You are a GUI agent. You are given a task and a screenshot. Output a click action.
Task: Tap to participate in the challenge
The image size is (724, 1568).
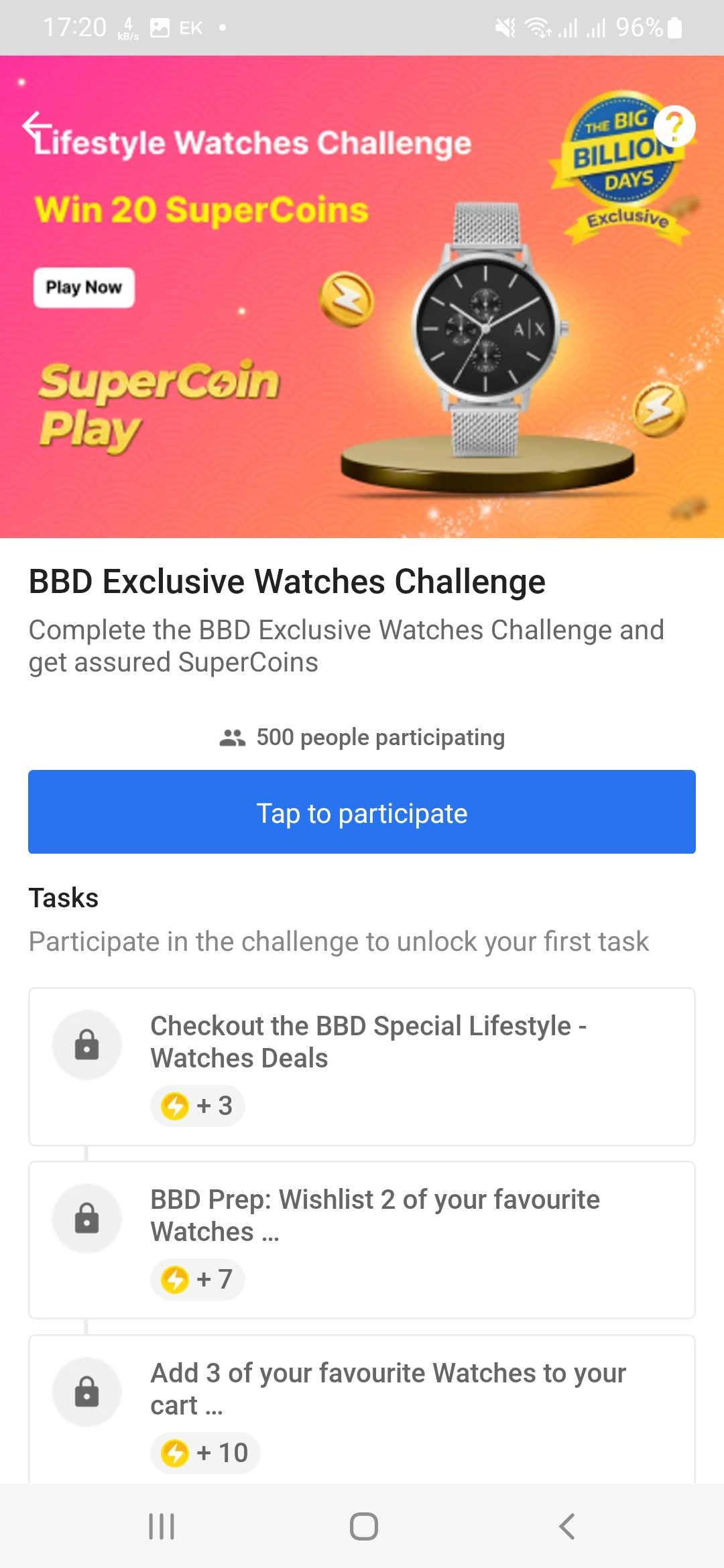362,812
